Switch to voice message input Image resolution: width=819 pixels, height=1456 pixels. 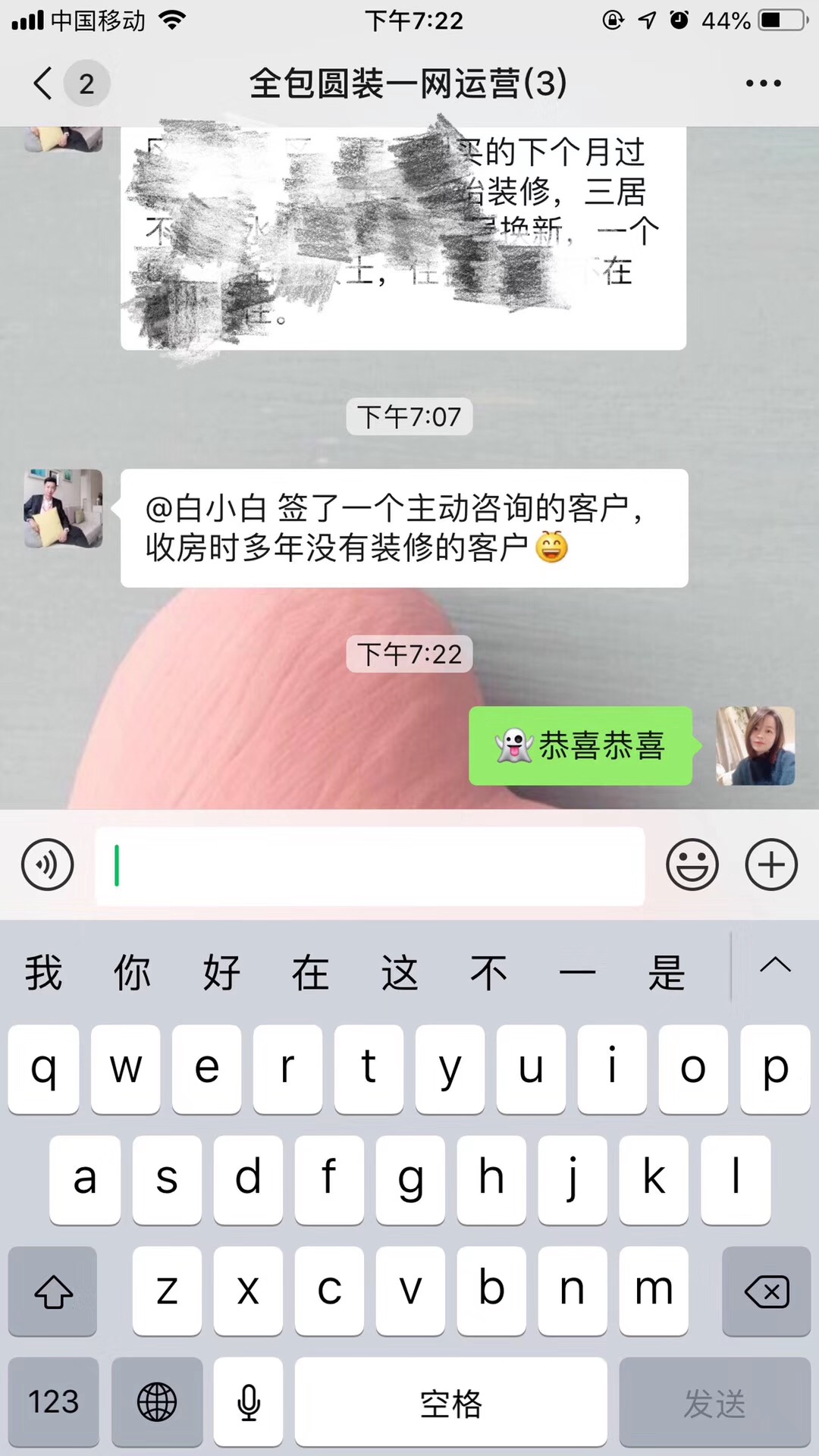(x=48, y=864)
